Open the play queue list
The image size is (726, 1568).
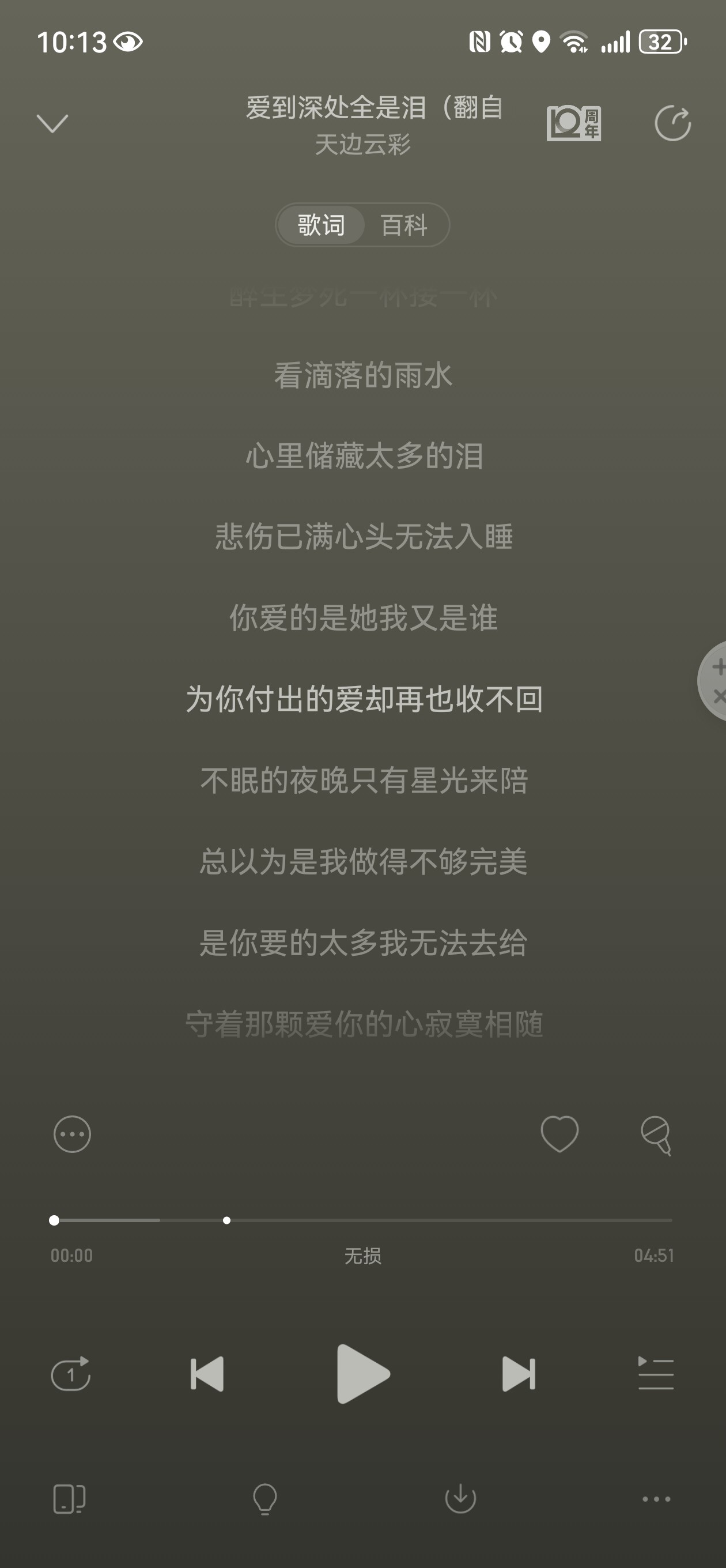[656, 1374]
